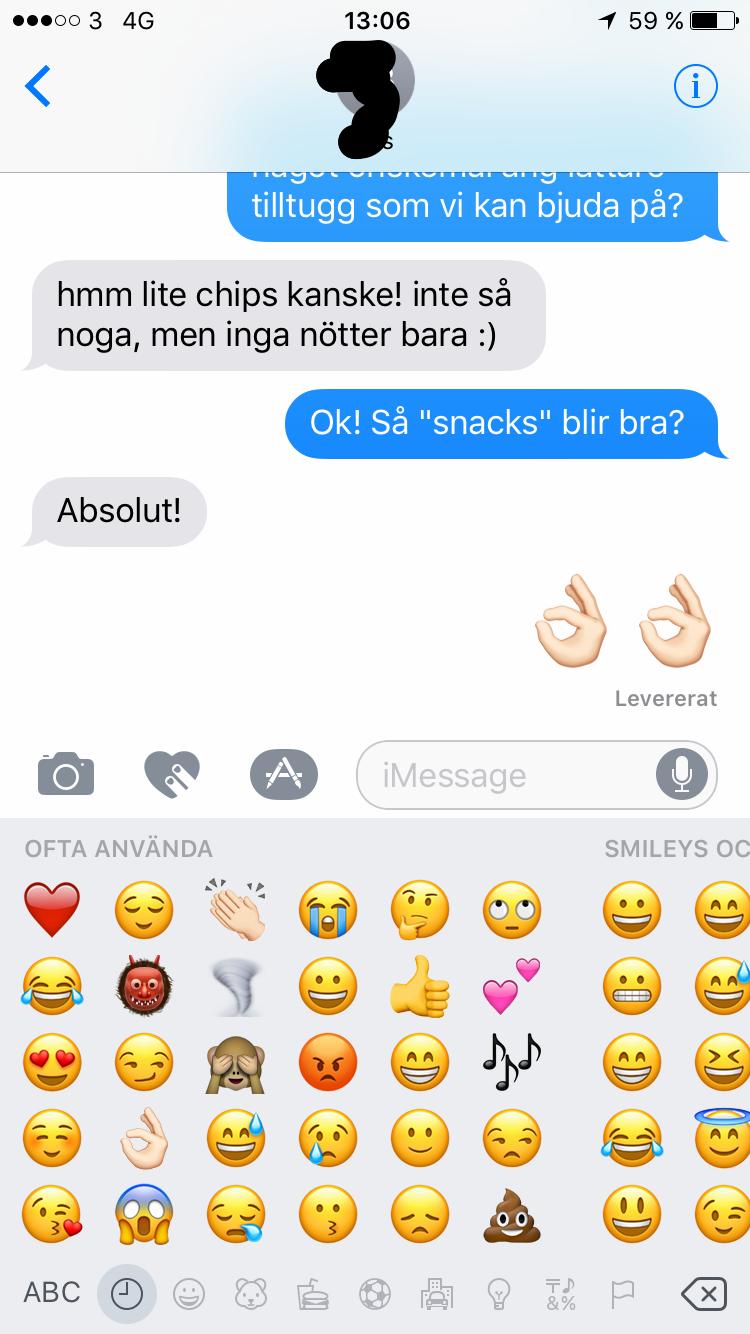Screen dimensions: 750x1334
Task: Switch keyboard back to ABC letters
Action: pyautogui.click(x=51, y=1292)
